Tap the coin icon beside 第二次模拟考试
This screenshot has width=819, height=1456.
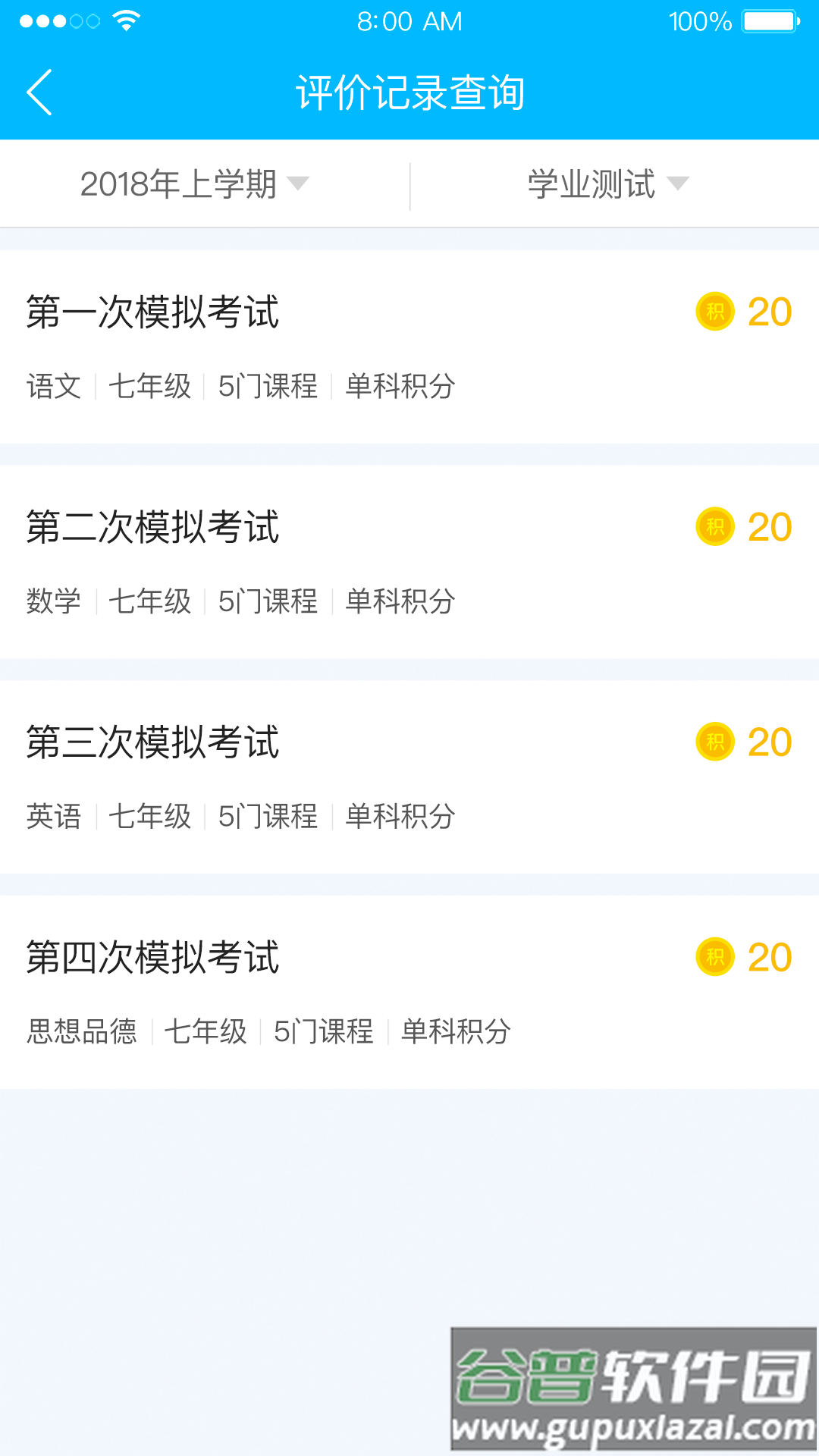click(715, 528)
